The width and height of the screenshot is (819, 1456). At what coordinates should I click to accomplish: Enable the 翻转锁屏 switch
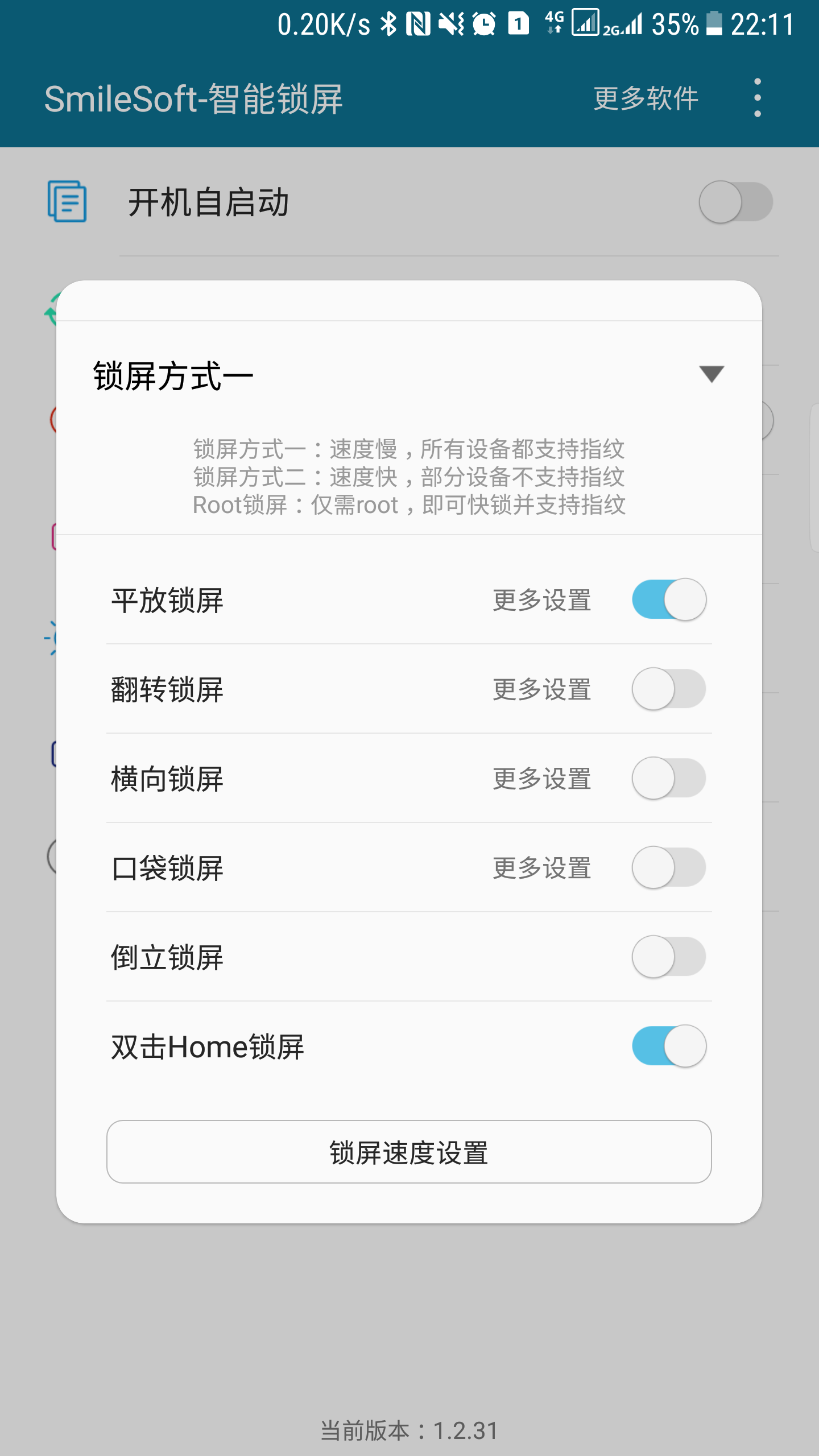[669, 689]
